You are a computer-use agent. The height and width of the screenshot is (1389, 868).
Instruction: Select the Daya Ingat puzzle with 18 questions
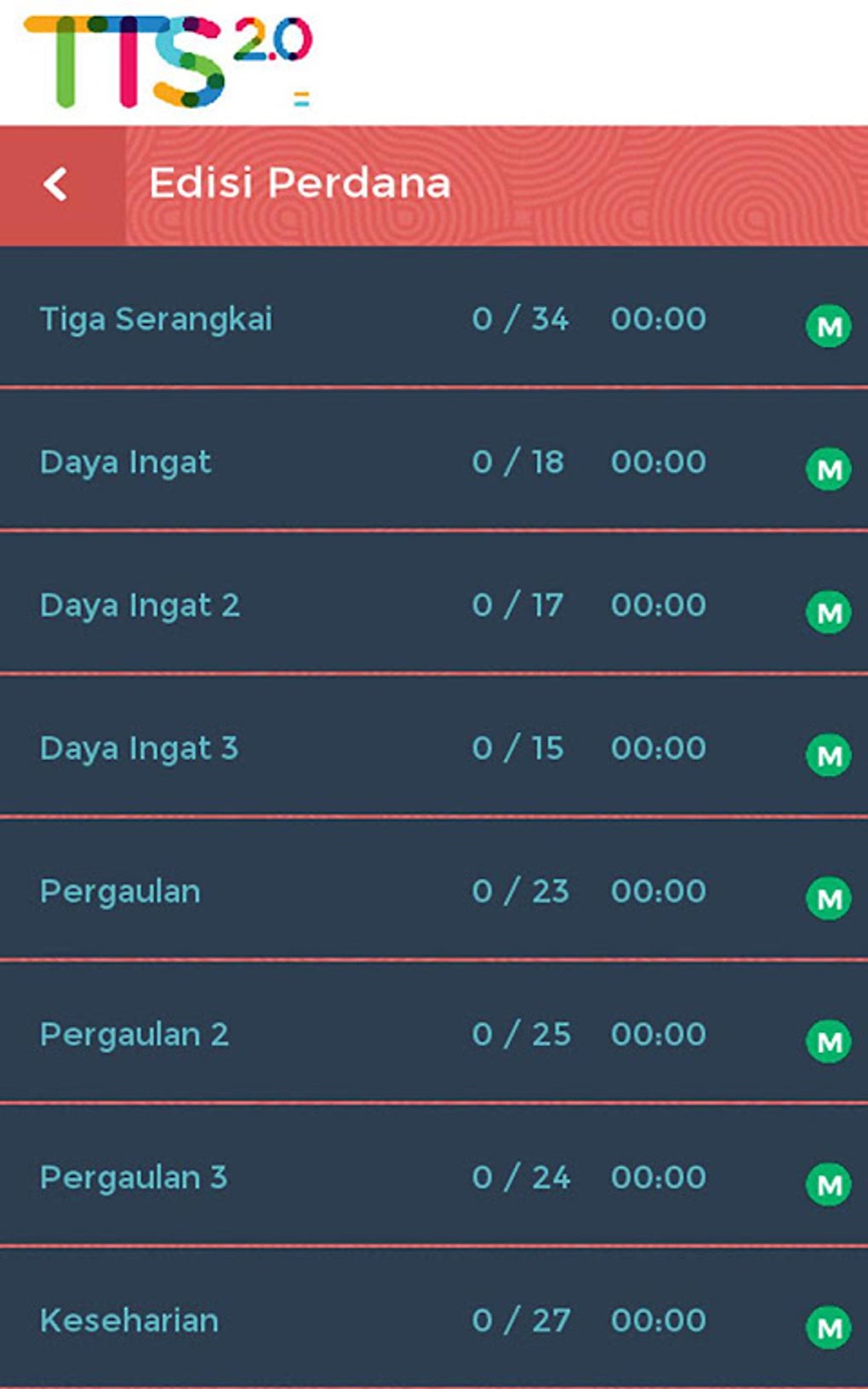point(126,462)
